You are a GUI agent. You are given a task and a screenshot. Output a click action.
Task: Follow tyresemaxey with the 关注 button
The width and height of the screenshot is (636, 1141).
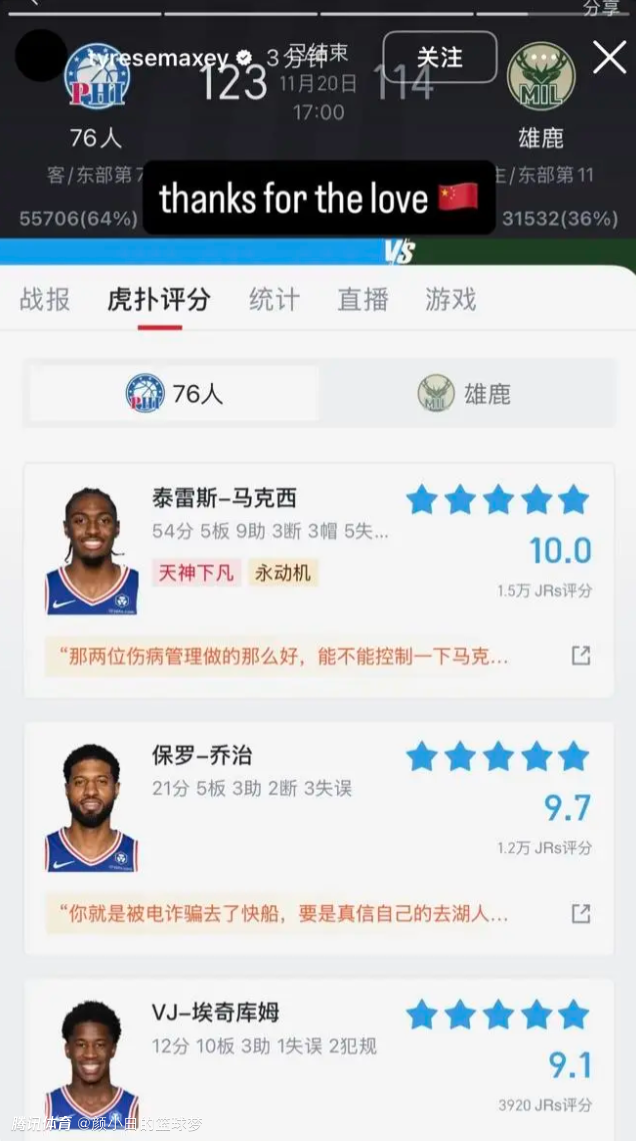pyautogui.click(x=439, y=57)
